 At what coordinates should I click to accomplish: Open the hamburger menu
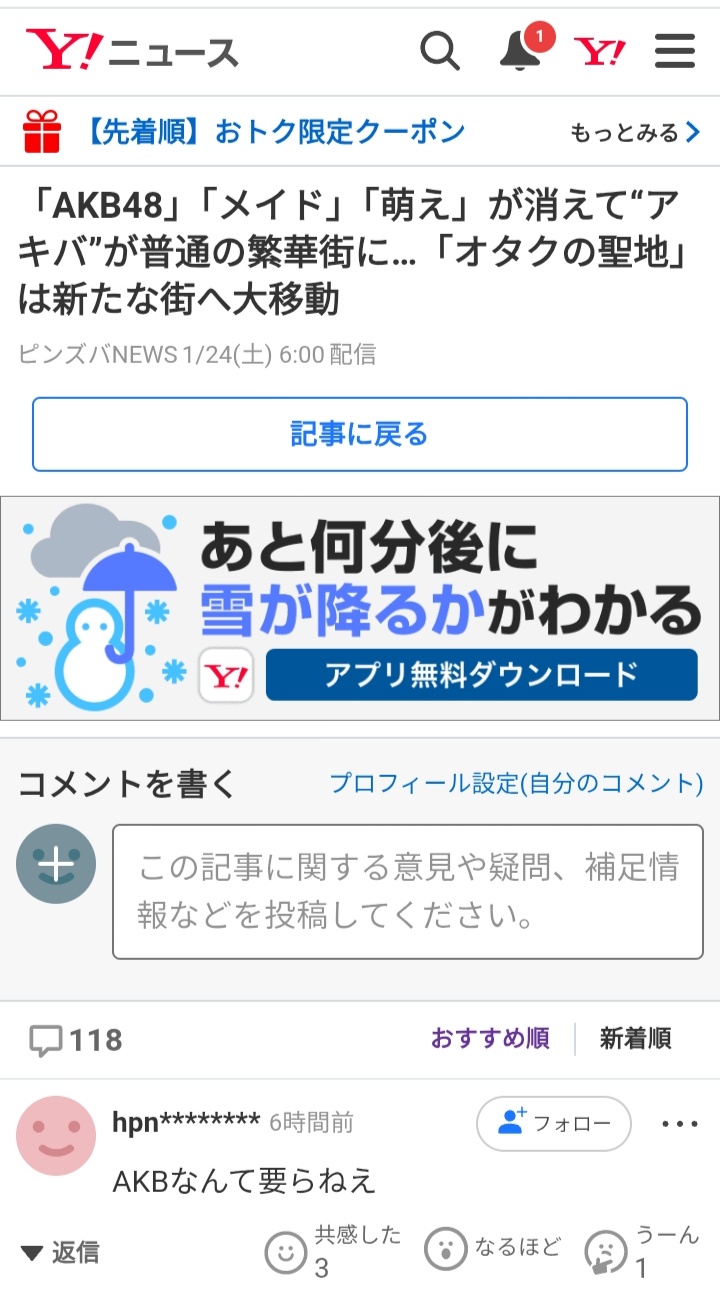(675, 50)
